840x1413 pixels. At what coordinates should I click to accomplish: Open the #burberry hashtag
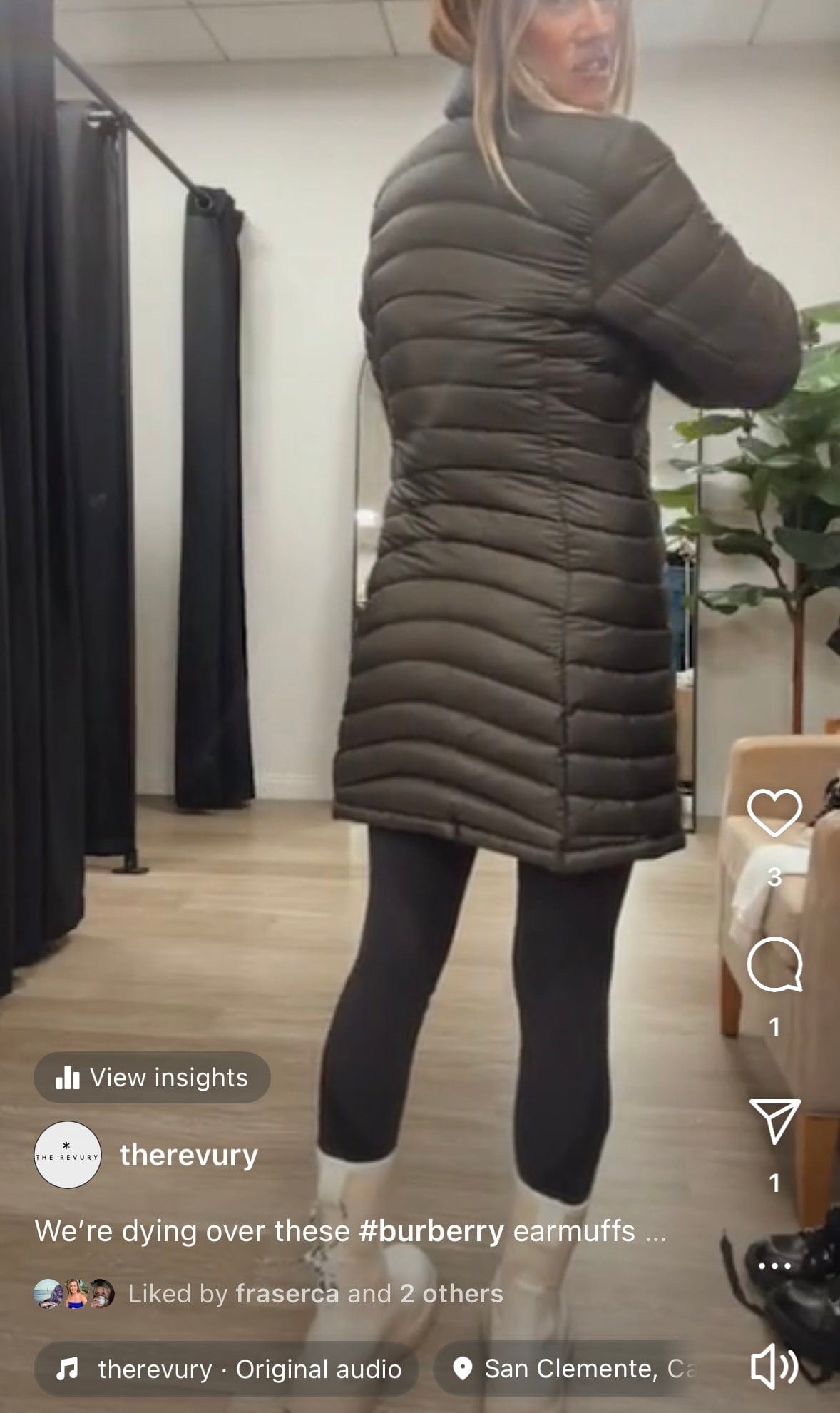(x=431, y=1231)
